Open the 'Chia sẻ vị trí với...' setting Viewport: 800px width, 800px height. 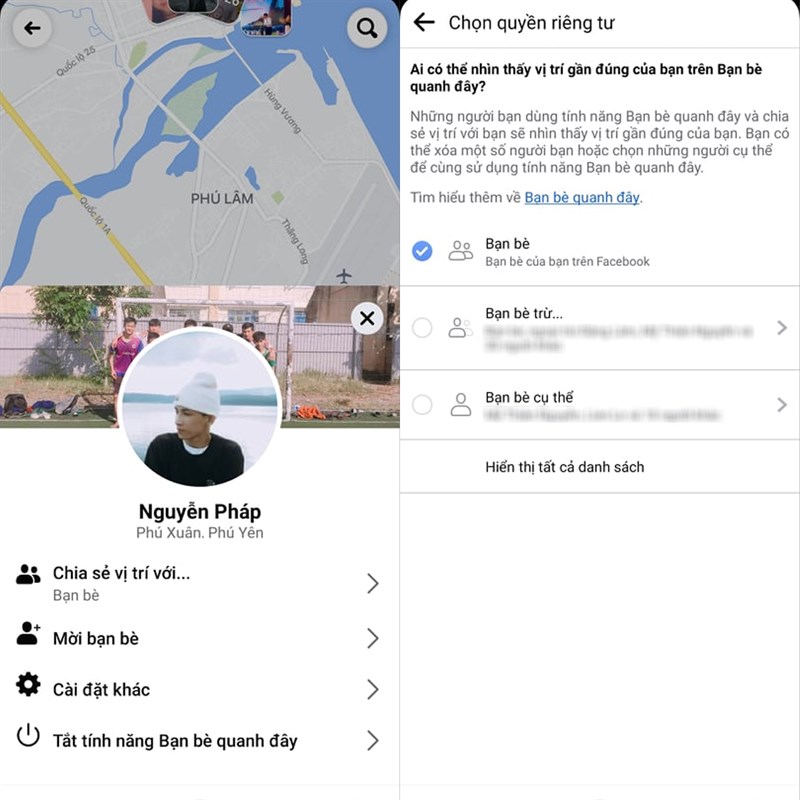(x=198, y=583)
